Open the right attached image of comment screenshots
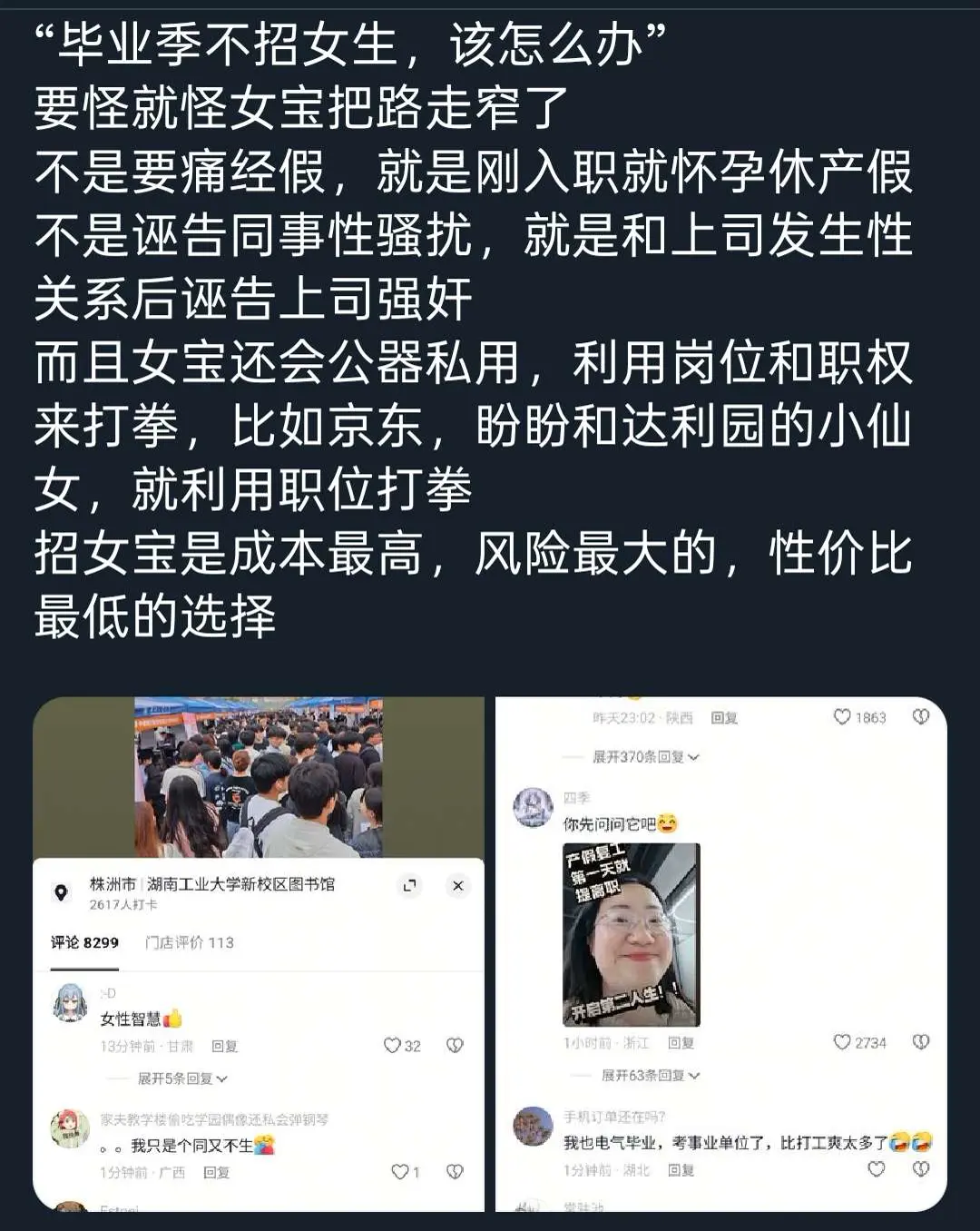Image resolution: width=980 pixels, height=1231 pixels. coord(721,953)
